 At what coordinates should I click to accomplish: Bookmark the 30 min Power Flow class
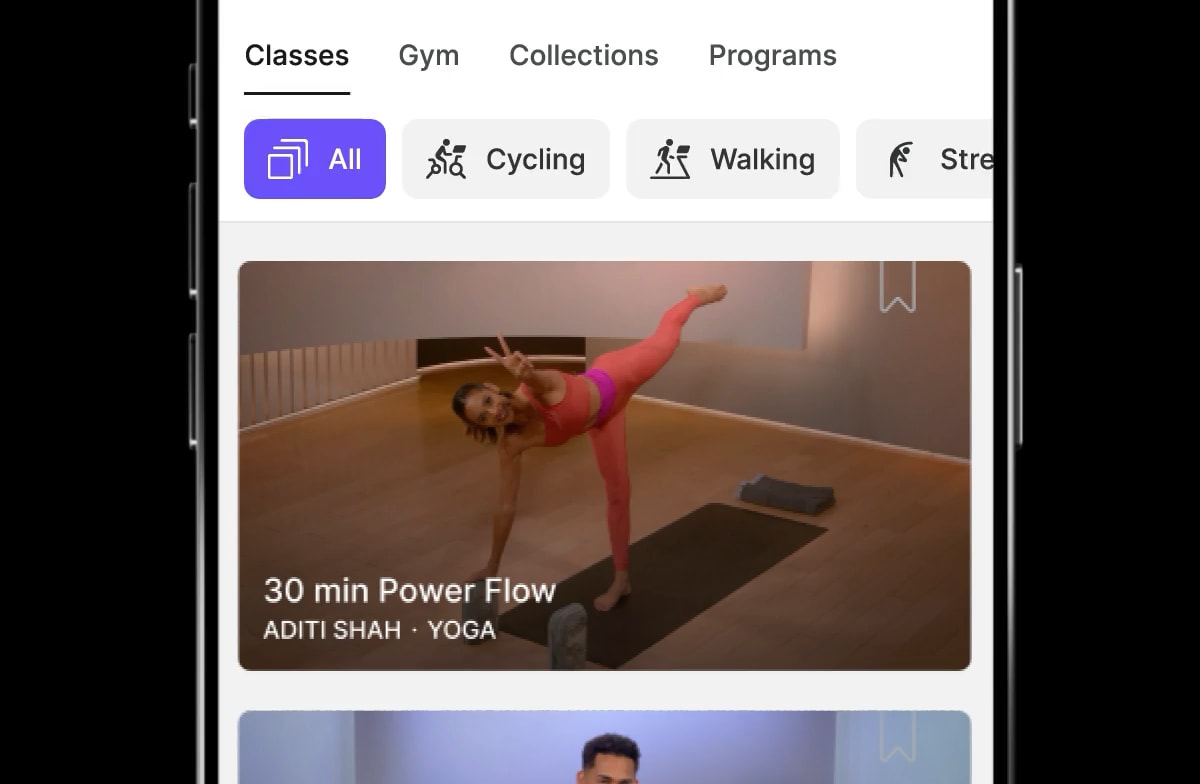click(897, 287)
